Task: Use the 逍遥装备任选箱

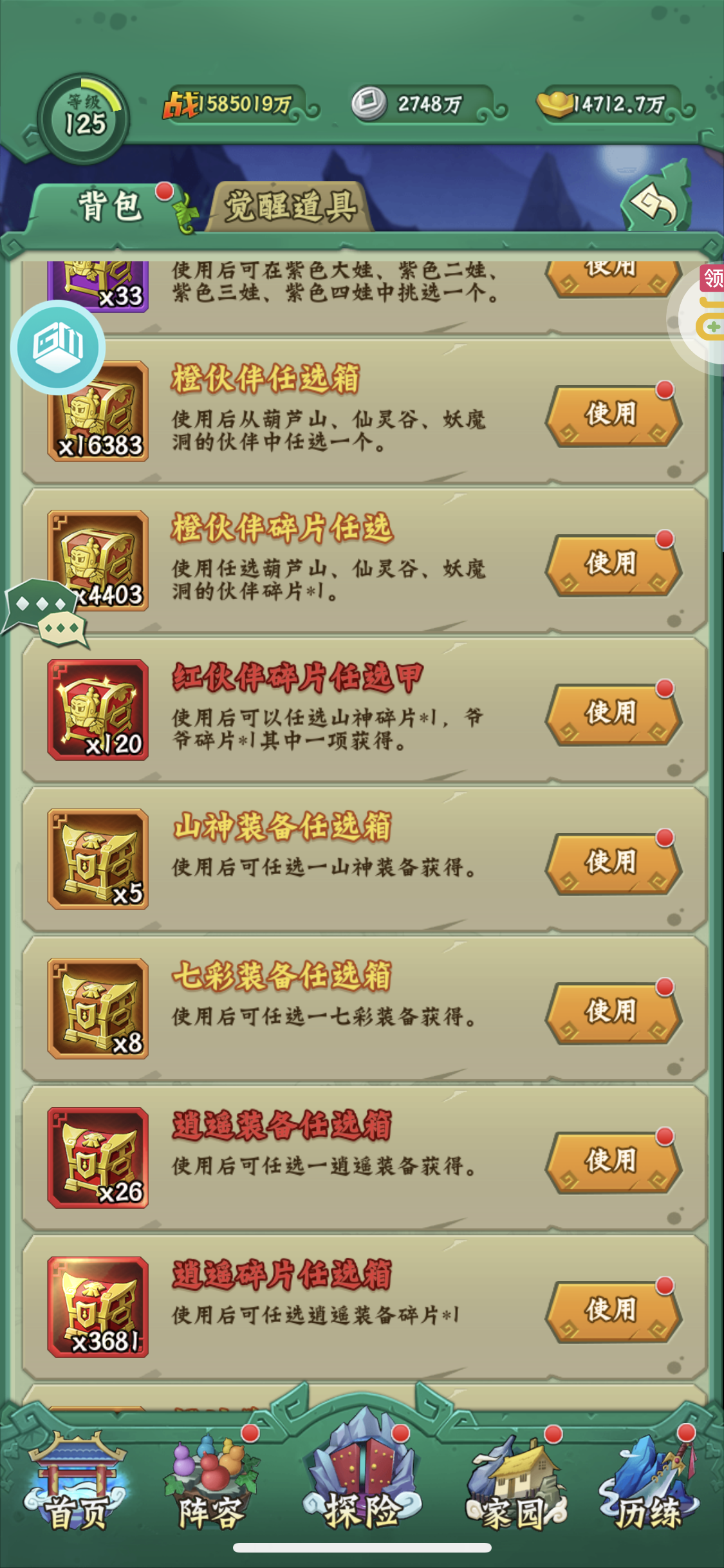Action: [613, 1162]
